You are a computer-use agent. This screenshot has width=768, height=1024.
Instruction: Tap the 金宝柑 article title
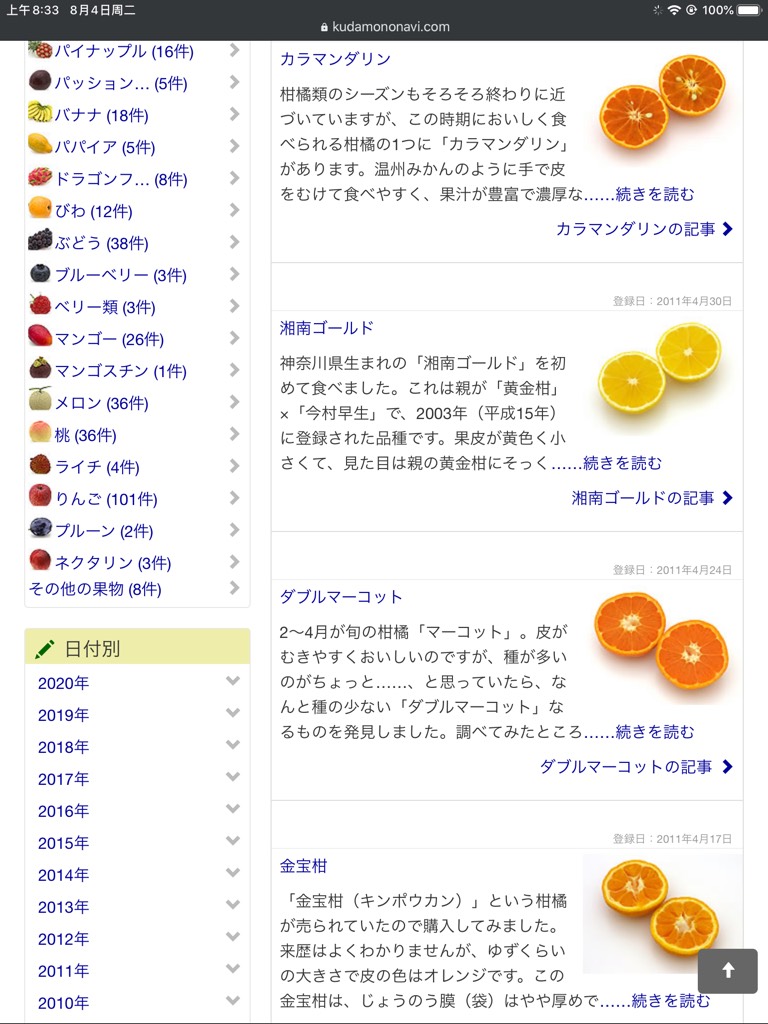(x=303, y=866)
